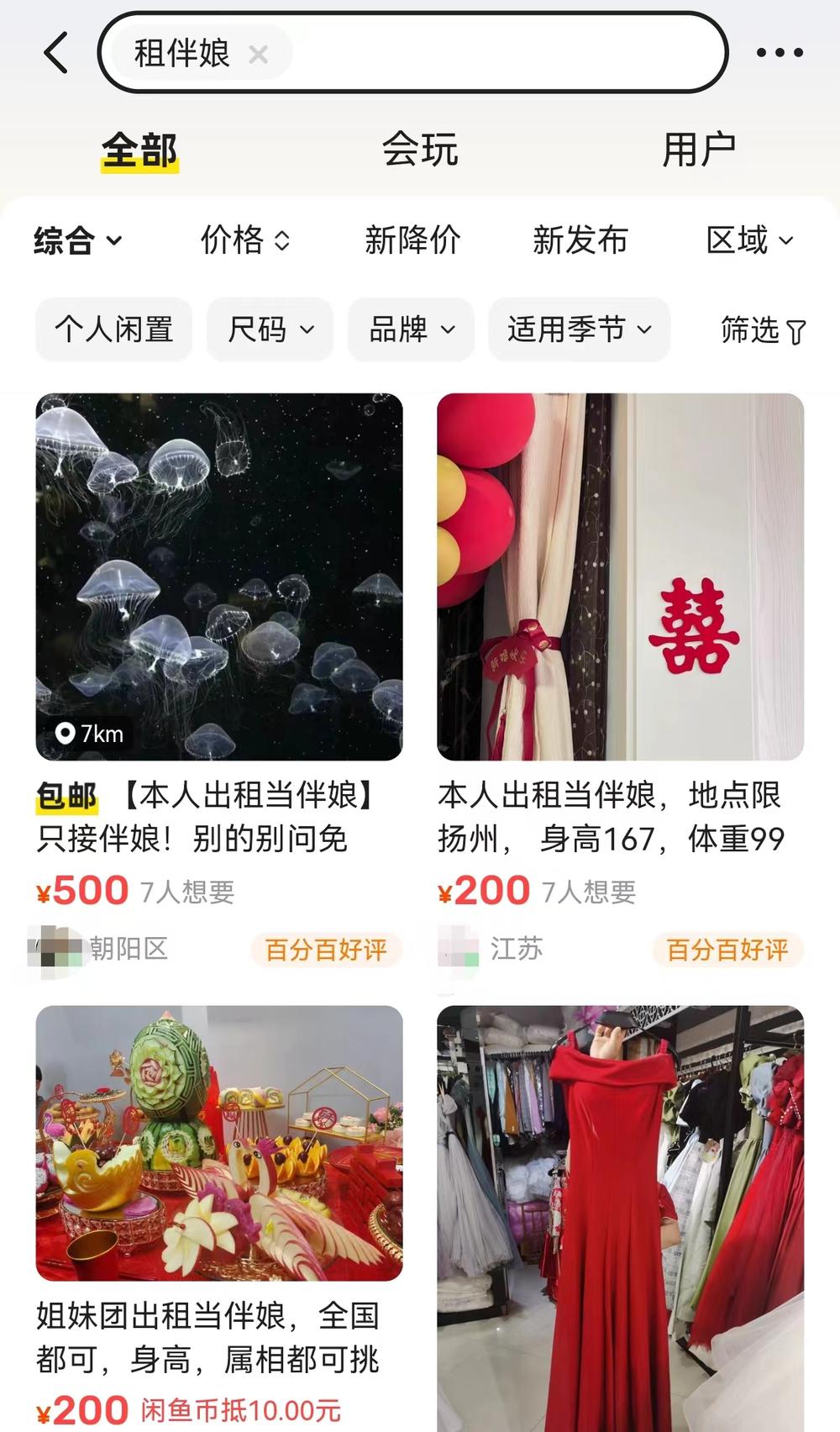Switch to the 会玩 tab
The image size is (840, 1432).
coord(419,150)
